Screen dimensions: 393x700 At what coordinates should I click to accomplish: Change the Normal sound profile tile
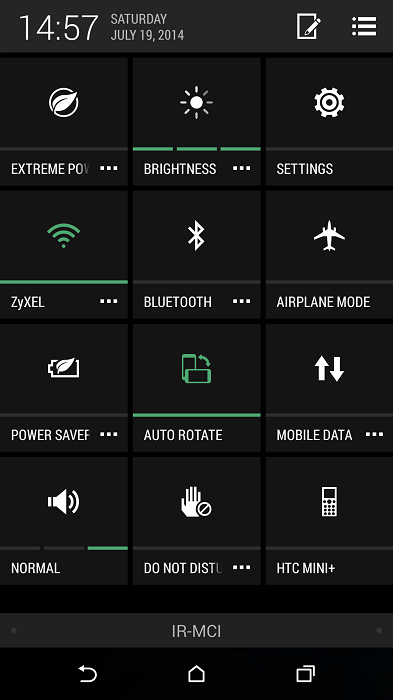click(x=64, y=521)
